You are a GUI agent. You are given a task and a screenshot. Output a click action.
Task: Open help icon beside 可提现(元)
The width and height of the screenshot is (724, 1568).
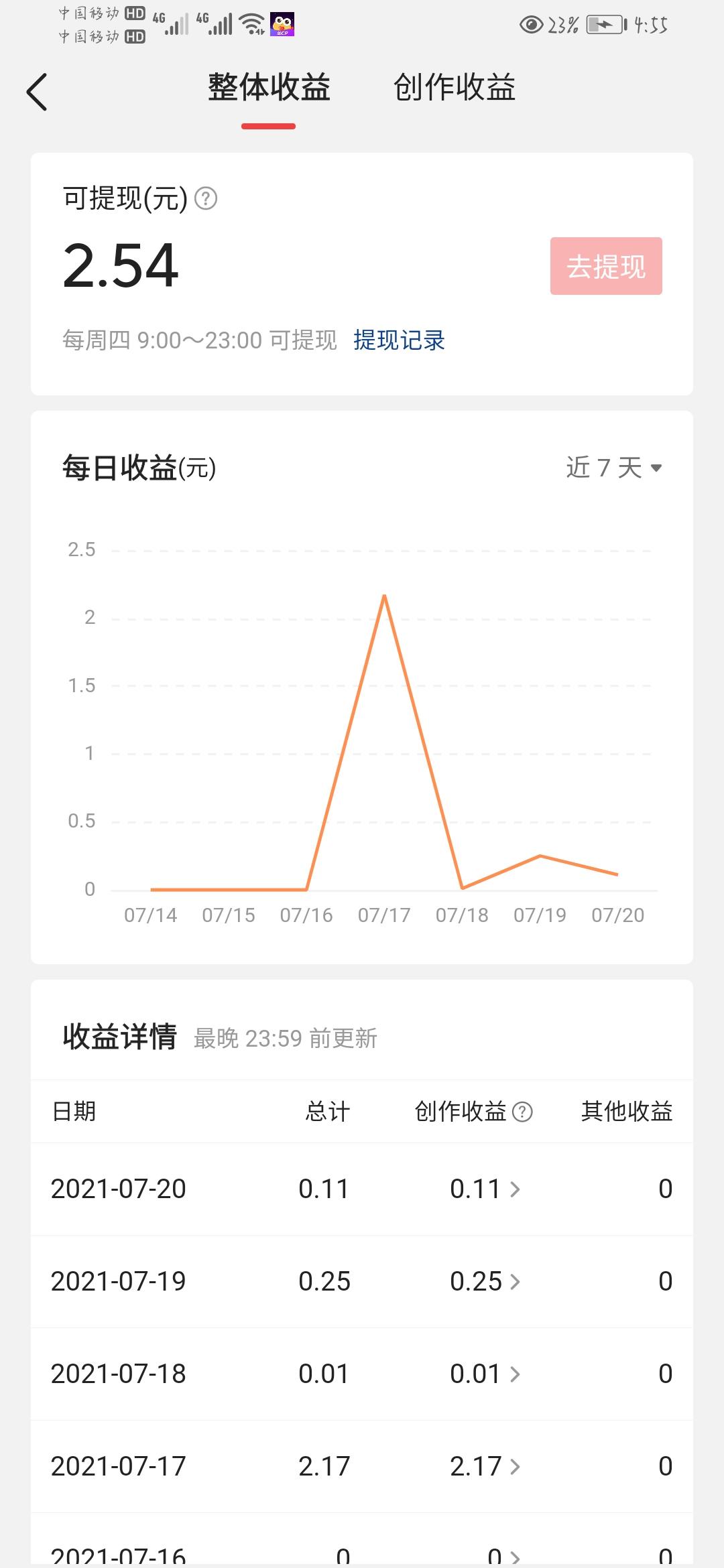click(206, 199)
